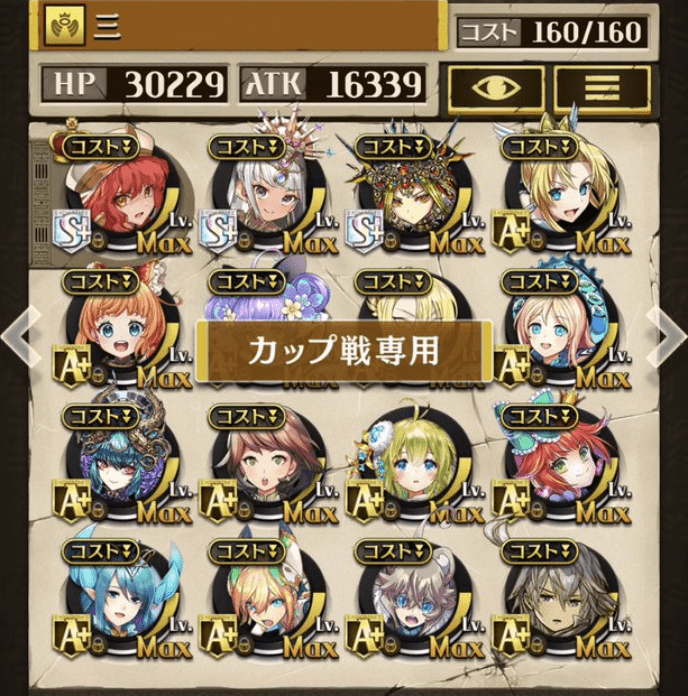Open the list menu button
This screenshot has height=696, width=688.
(602, 87)
